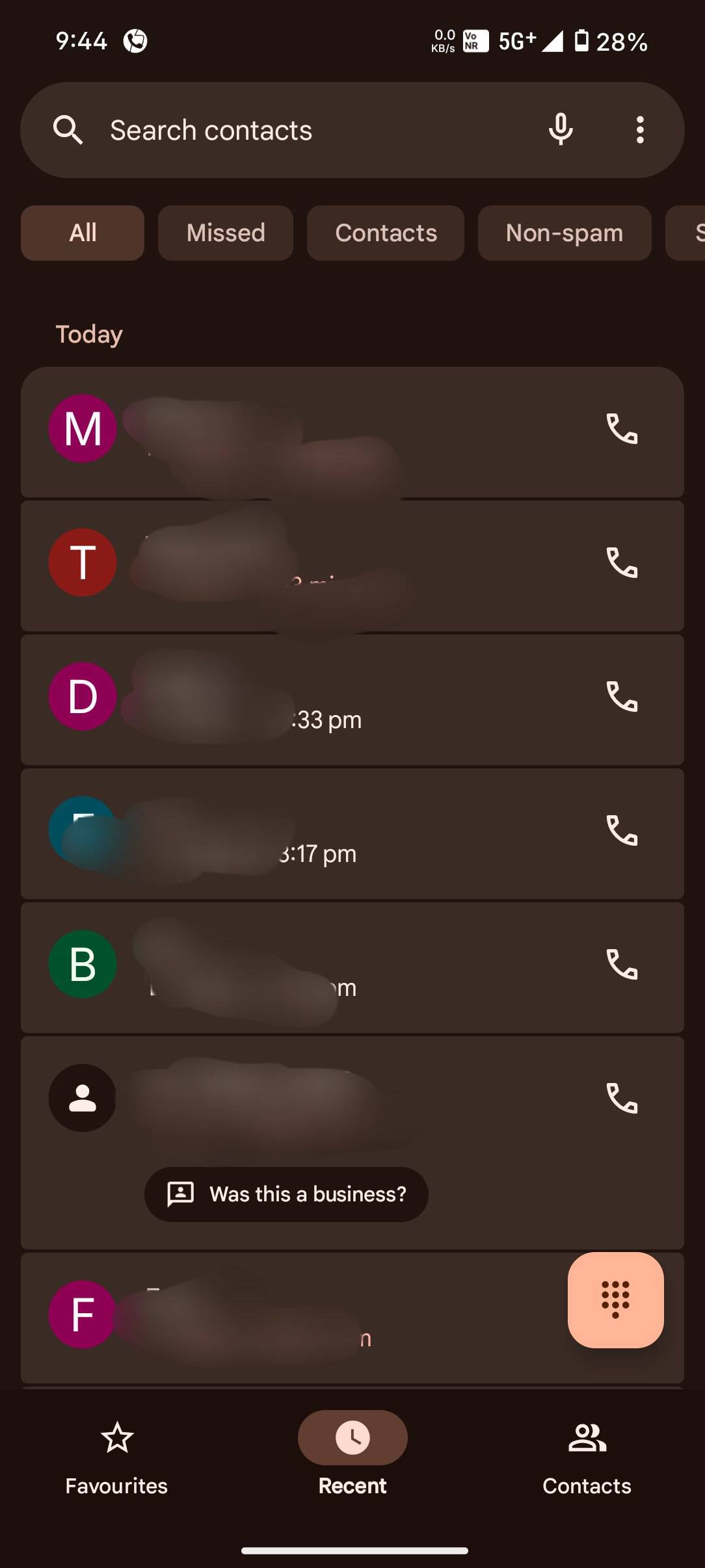Select the All filter chip

[x=83, y=233]
